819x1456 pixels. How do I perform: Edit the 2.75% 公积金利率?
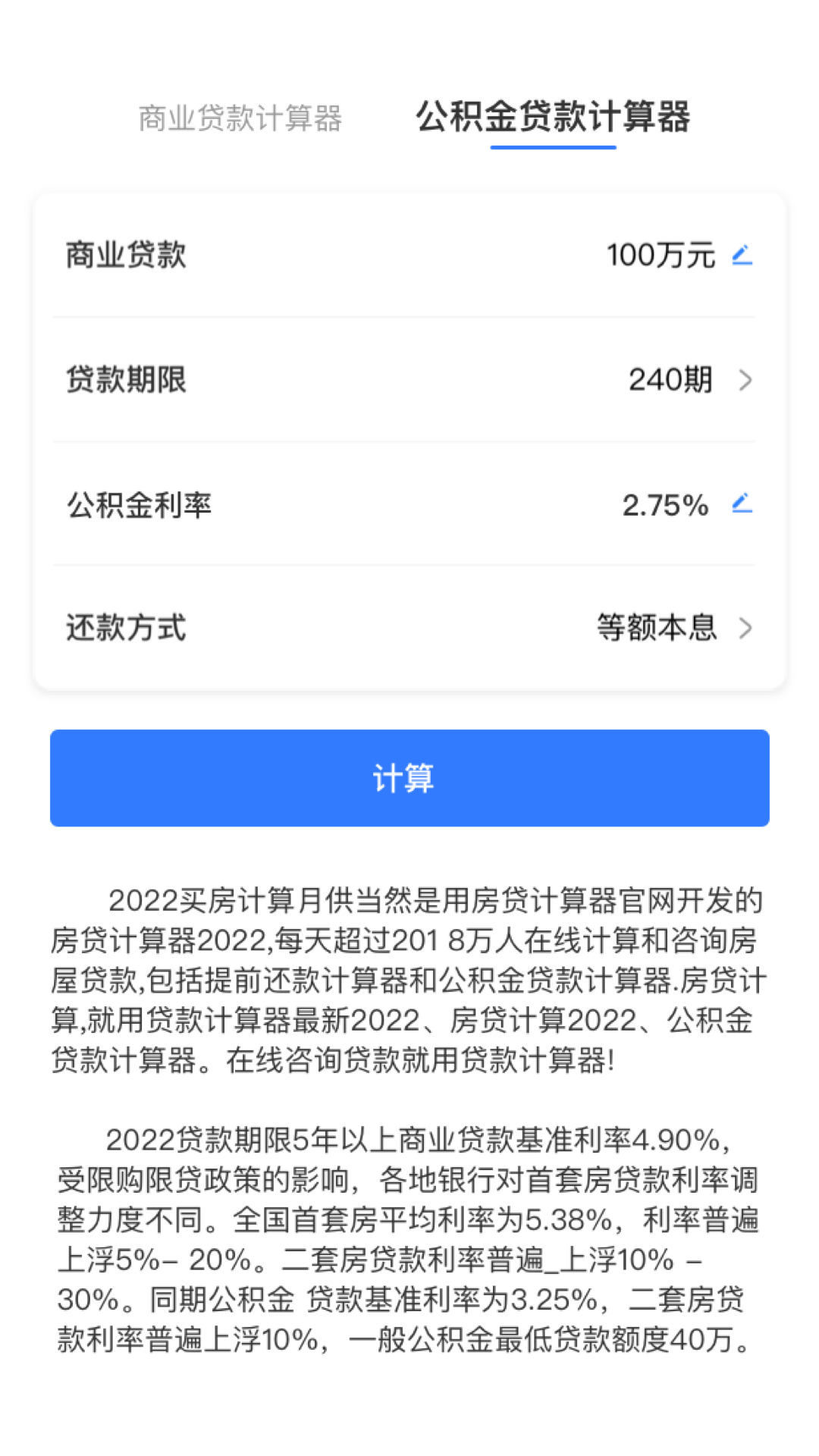pos(742,504)
